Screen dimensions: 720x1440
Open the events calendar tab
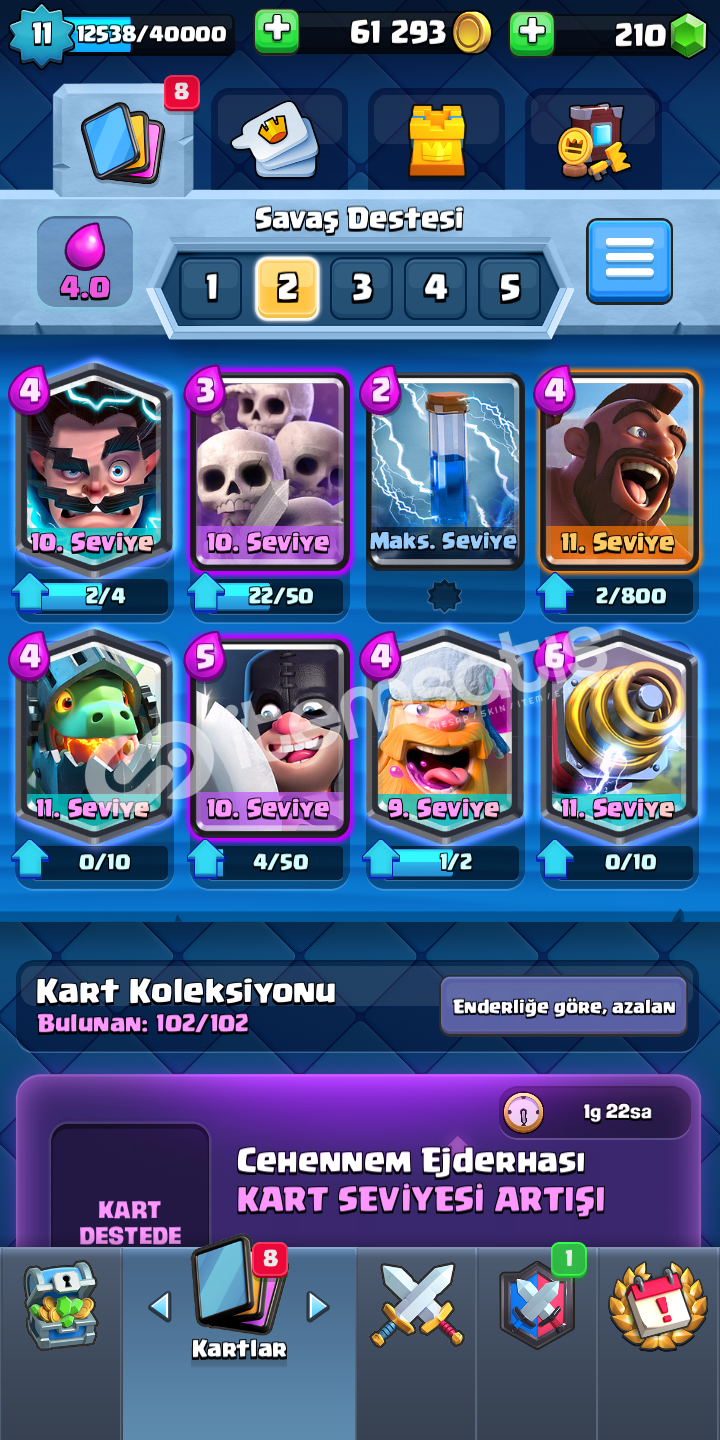(658, 1303)
